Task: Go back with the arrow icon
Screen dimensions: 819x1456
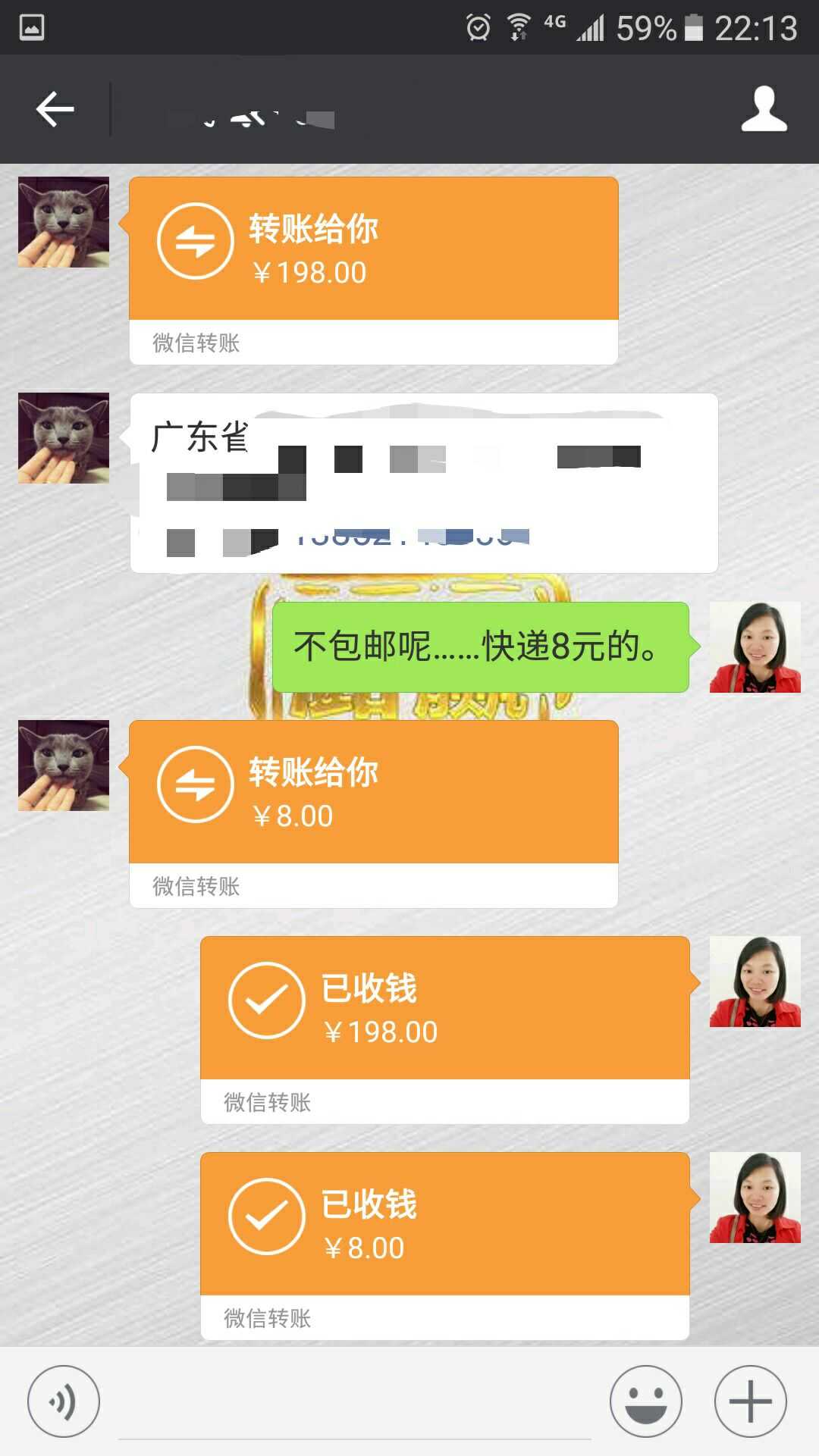Action: 55,110
